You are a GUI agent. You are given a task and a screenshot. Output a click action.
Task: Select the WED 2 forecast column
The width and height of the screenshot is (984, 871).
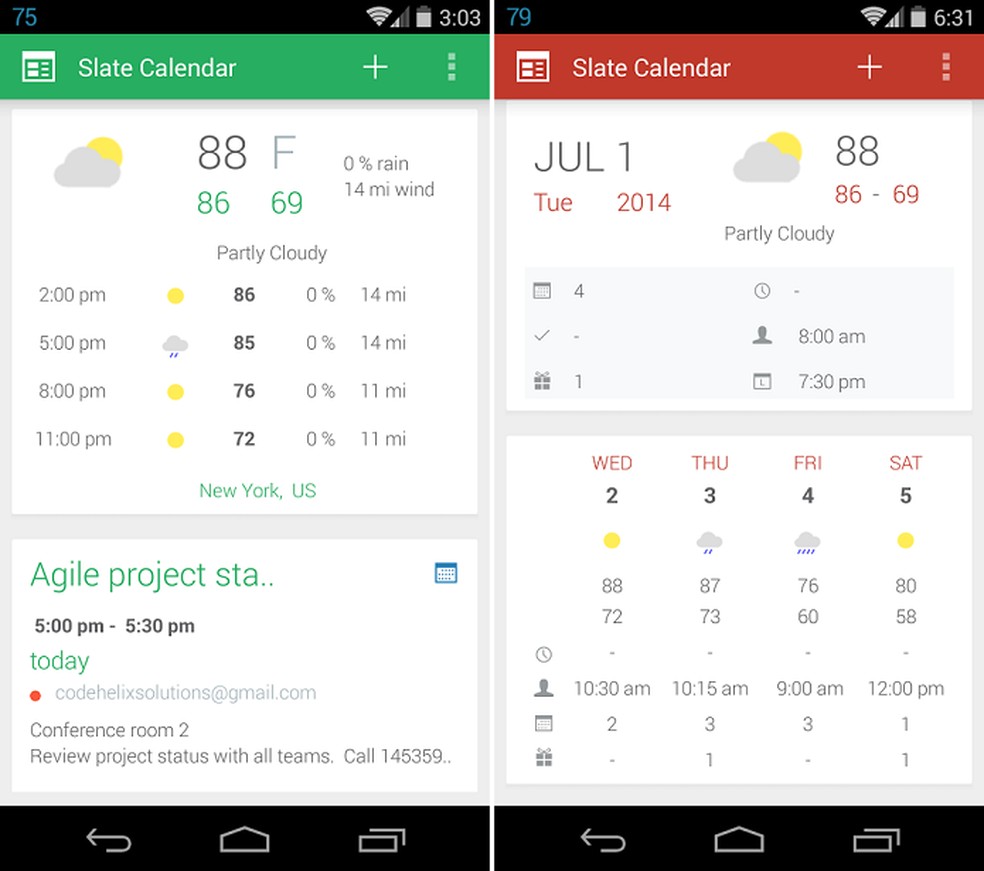coord(612,610)
